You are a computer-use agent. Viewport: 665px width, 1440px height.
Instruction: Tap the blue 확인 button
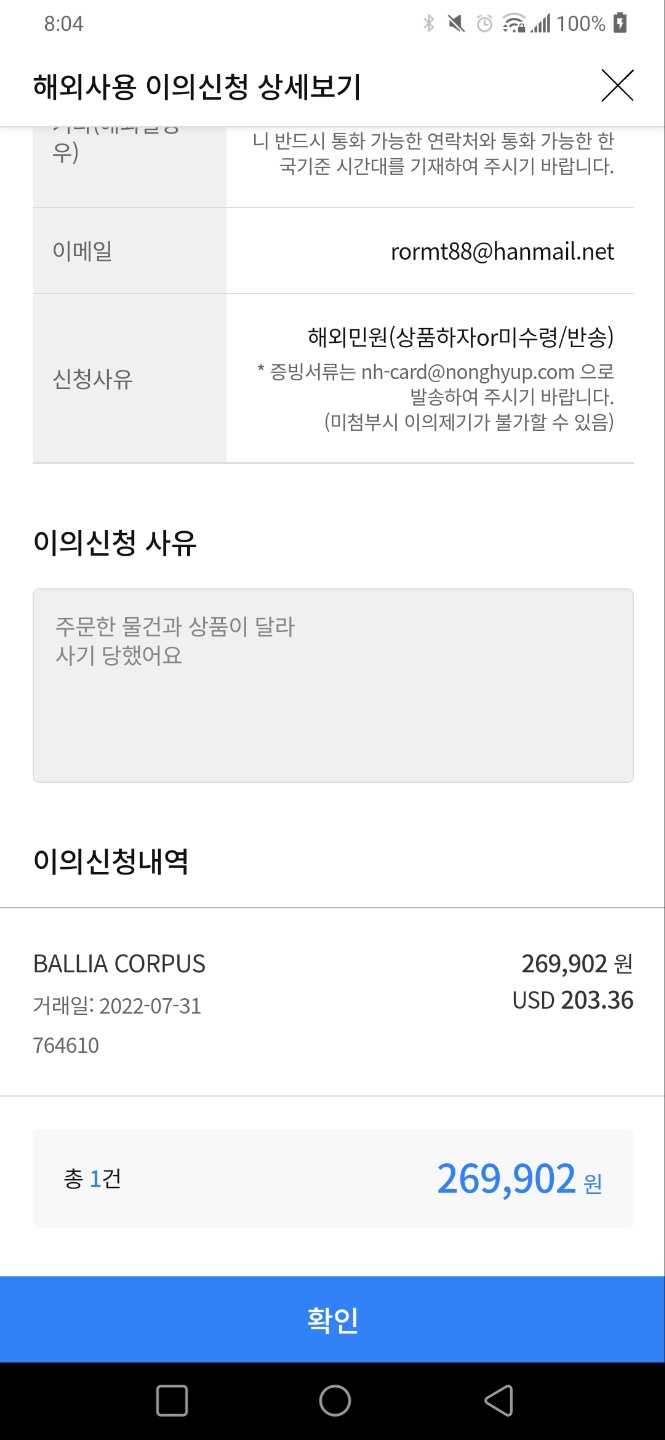click(x=332, y=1319)
